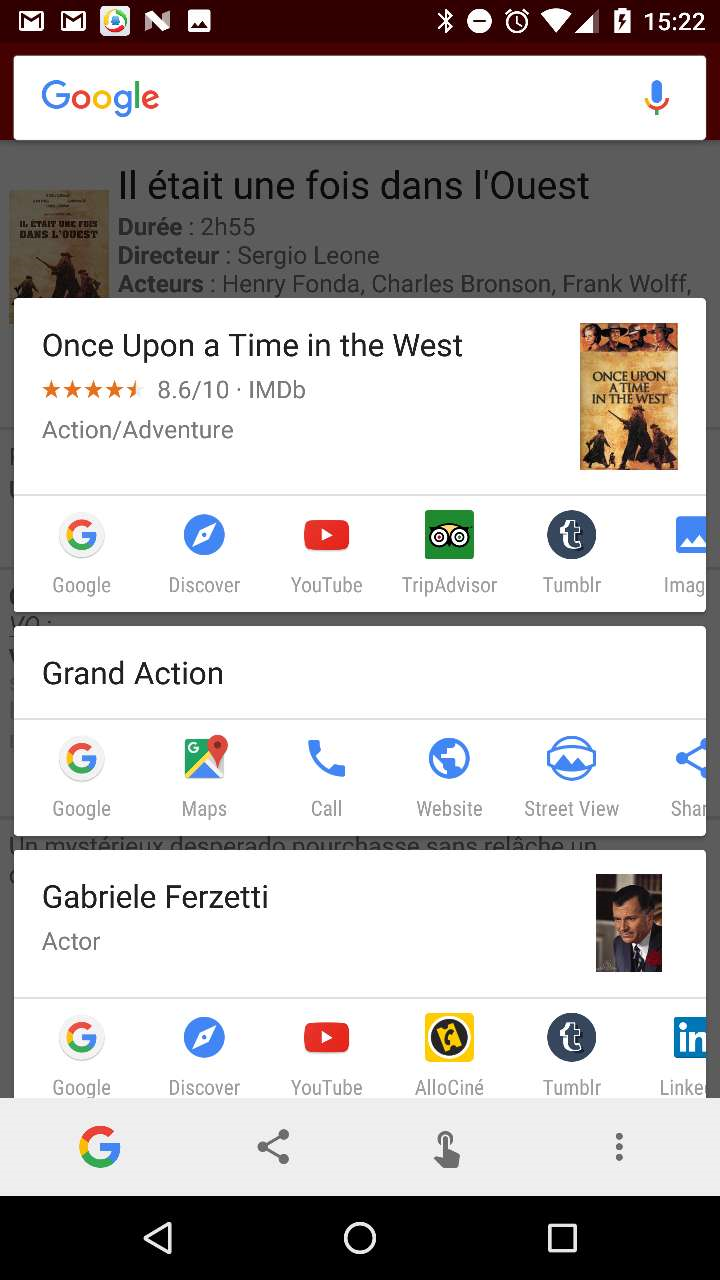Go back with the system back button
Viewport: 720px width, 1280px height.
158,1238
